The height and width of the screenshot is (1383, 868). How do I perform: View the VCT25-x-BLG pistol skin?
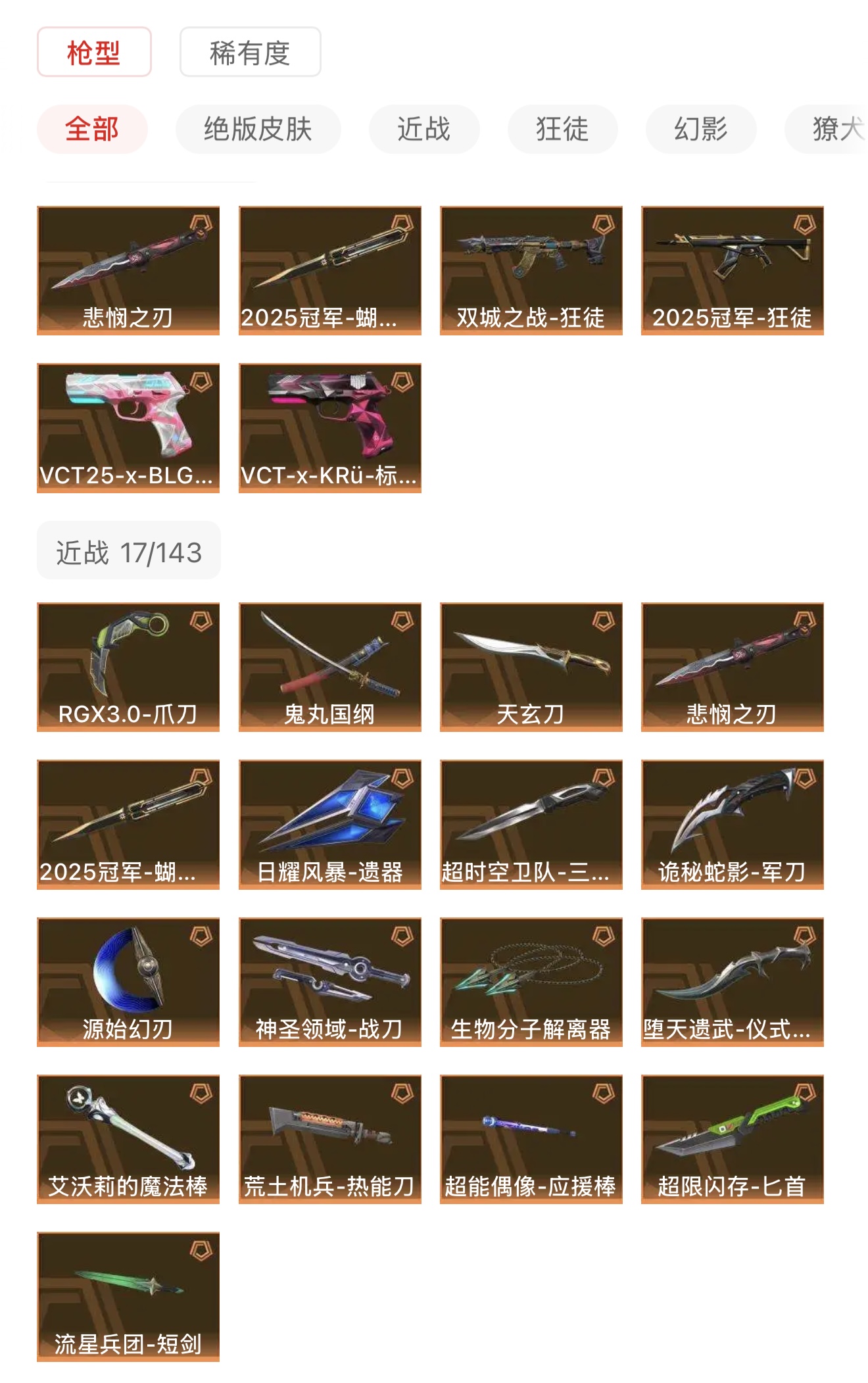click(x=128, y=427)
